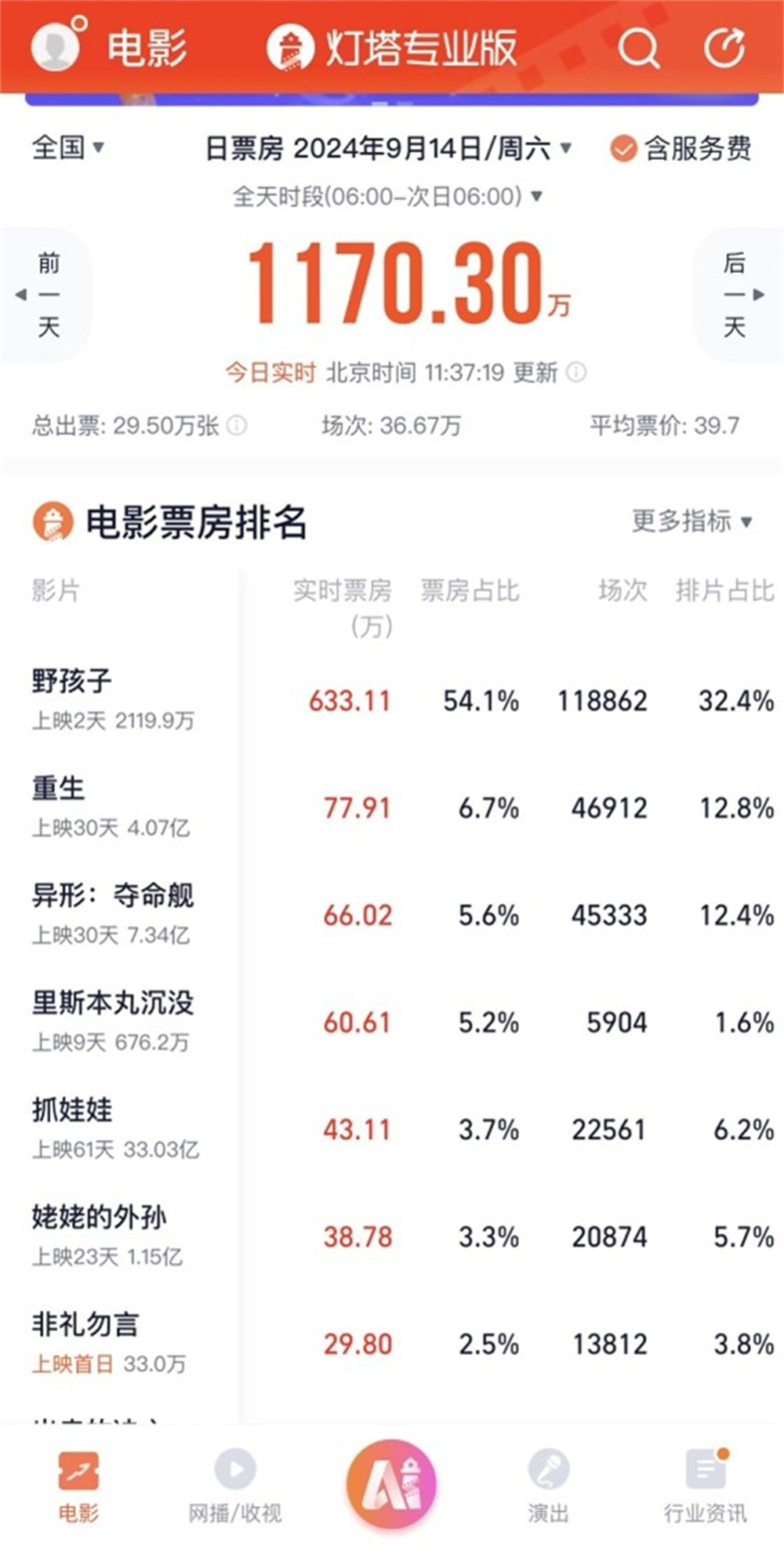Open details for 抓娃娃
This screenshot has width=784, height=1561.
coord(72,1110)
